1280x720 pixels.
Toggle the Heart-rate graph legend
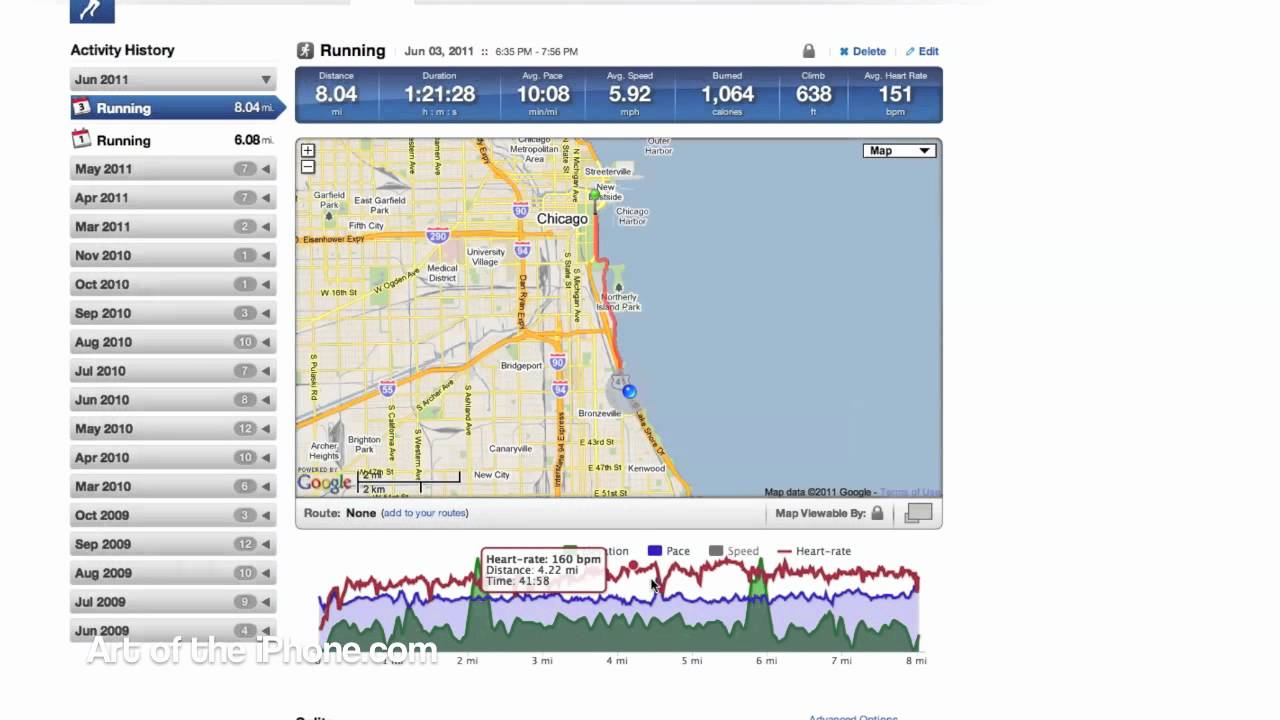point(815,551)
